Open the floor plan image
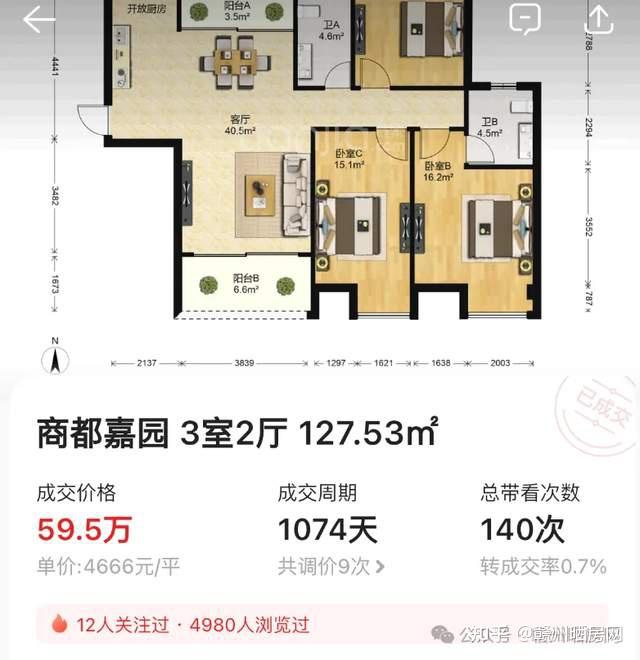Screen dimensions: 640x660 (x=320, y=185)
